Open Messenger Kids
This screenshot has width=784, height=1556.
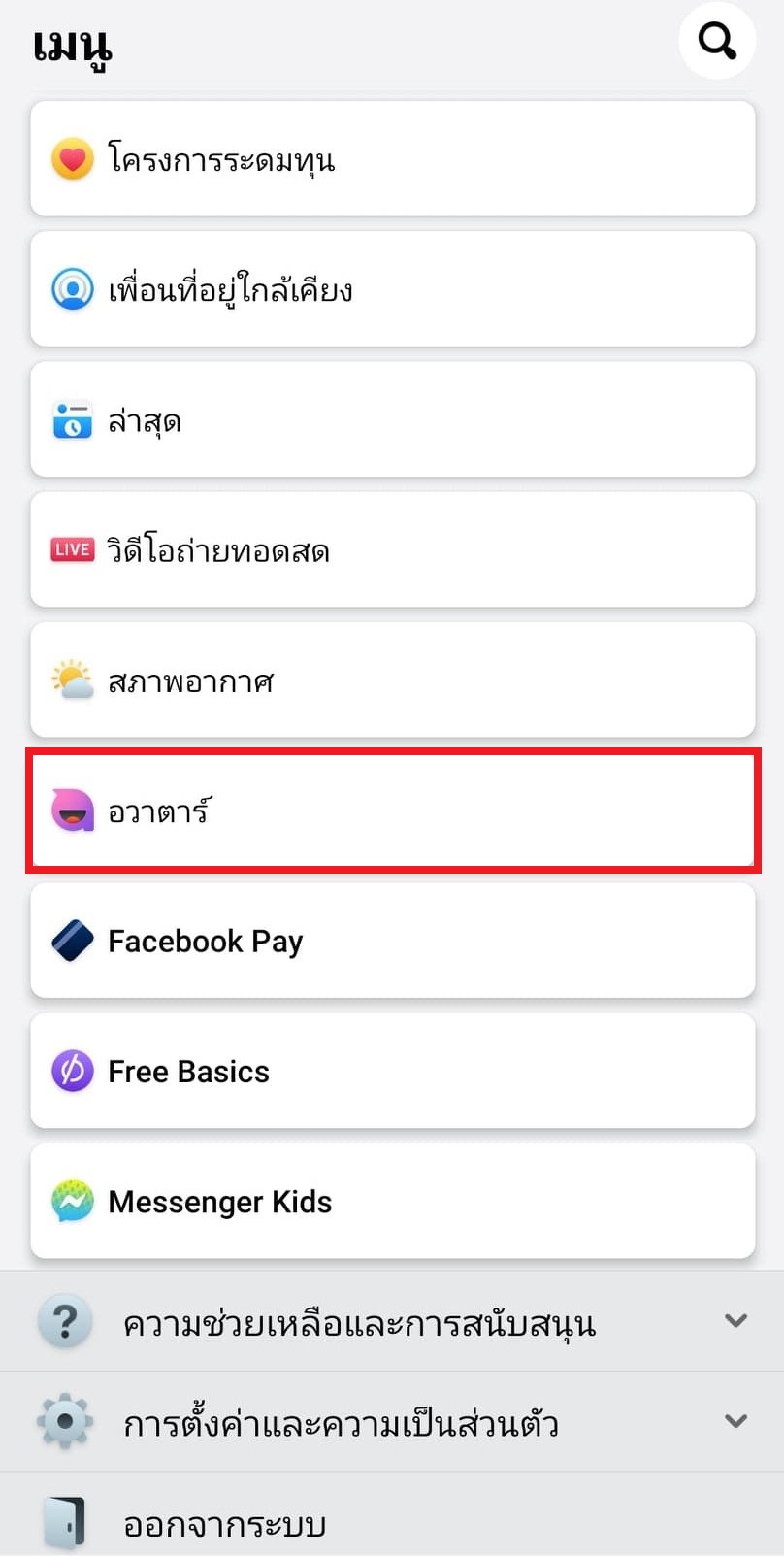coord(392,1201)
